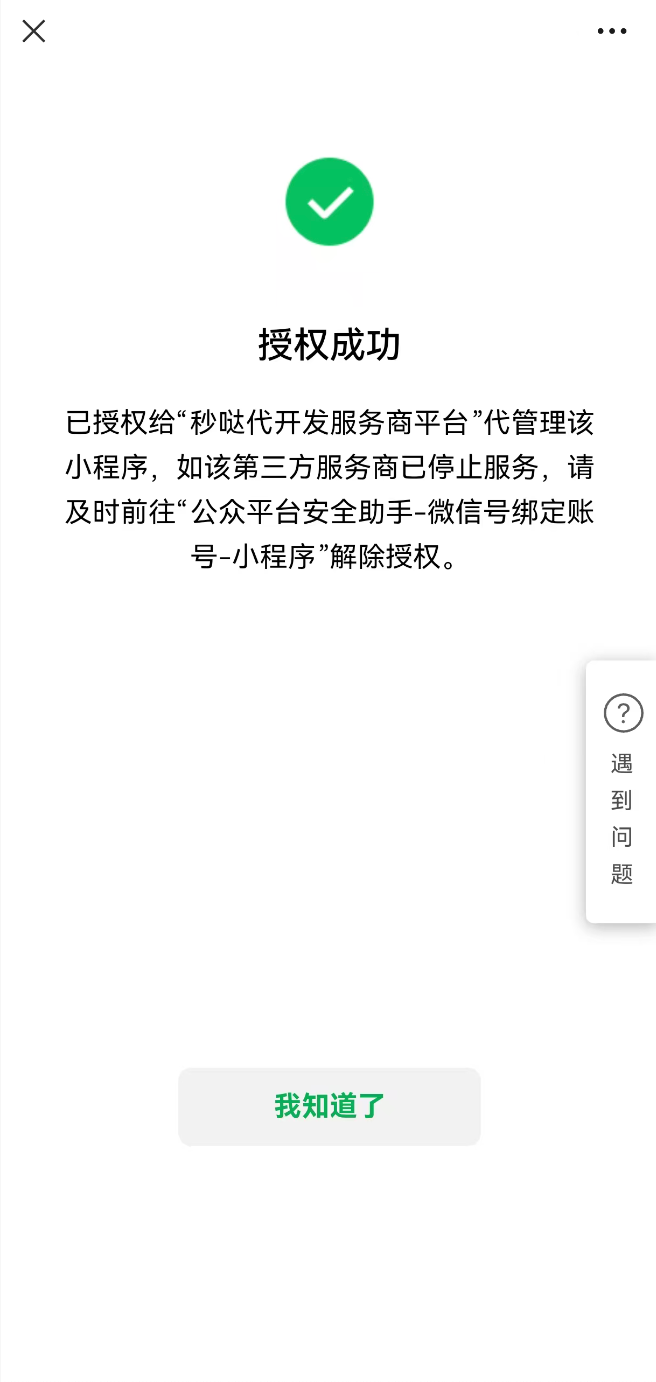Open the three-dot overflow menu
Screen dimensions: 656x1382
click(612, 31)
